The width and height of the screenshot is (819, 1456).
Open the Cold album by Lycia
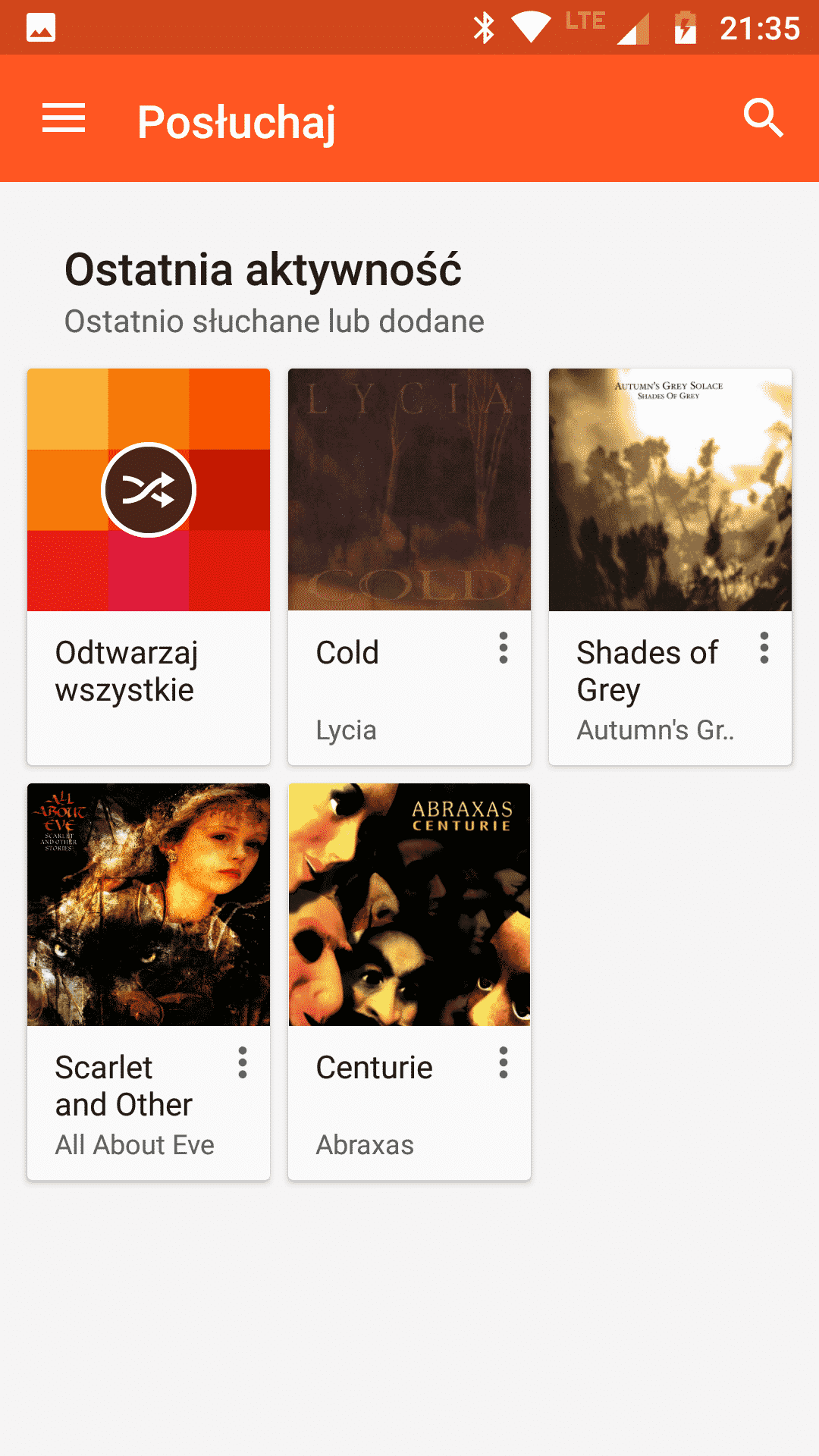tap(409, 490)
